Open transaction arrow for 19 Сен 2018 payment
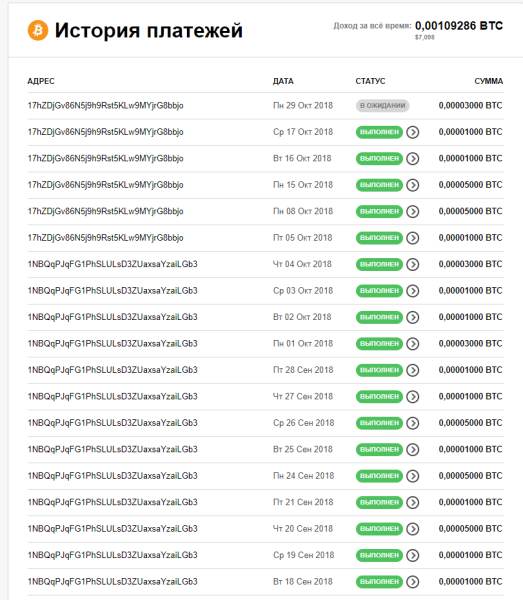The image size is (523, 600). (412, 555)
